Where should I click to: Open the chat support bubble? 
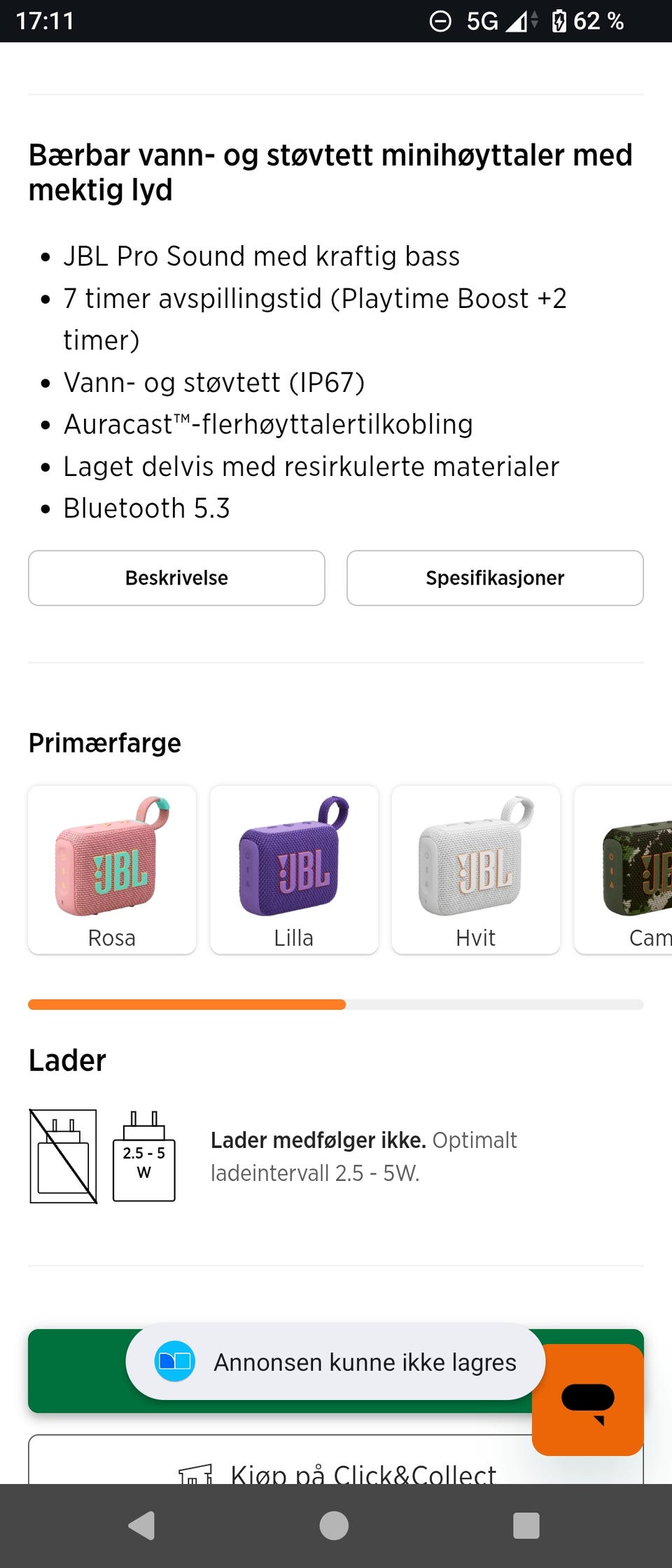(587, 1402)
